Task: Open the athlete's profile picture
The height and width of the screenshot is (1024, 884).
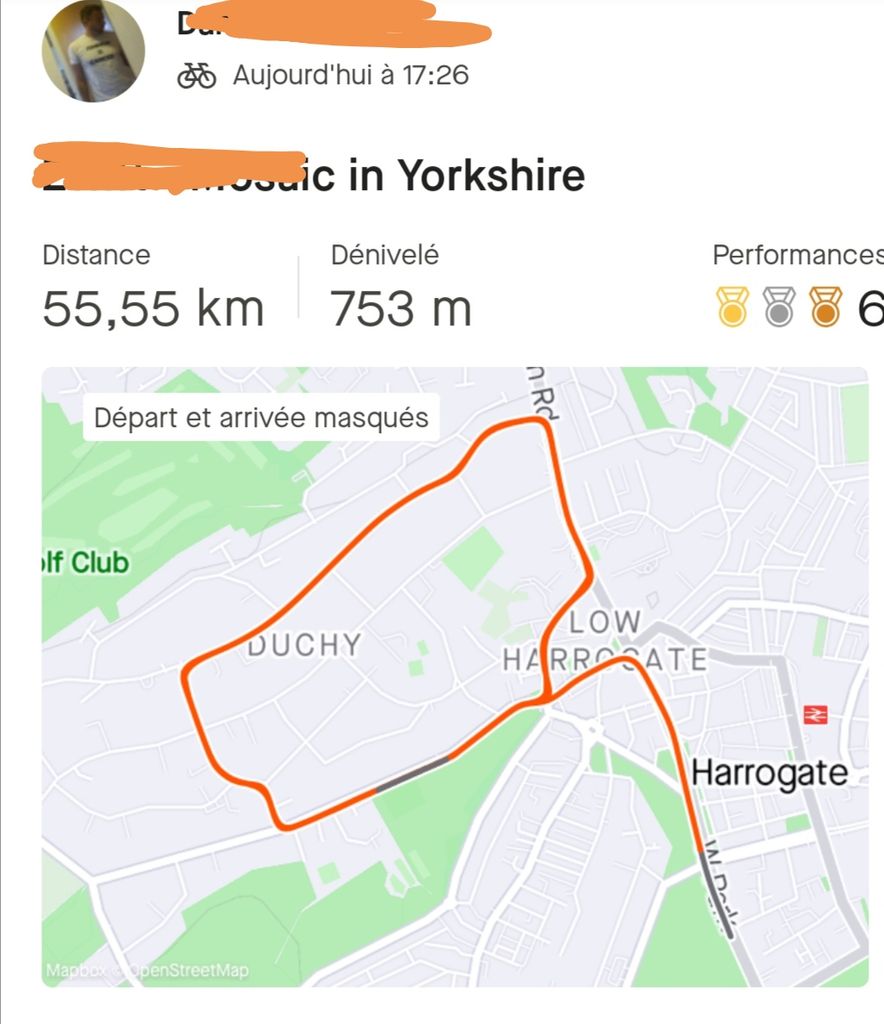Action: pos(93,52)
